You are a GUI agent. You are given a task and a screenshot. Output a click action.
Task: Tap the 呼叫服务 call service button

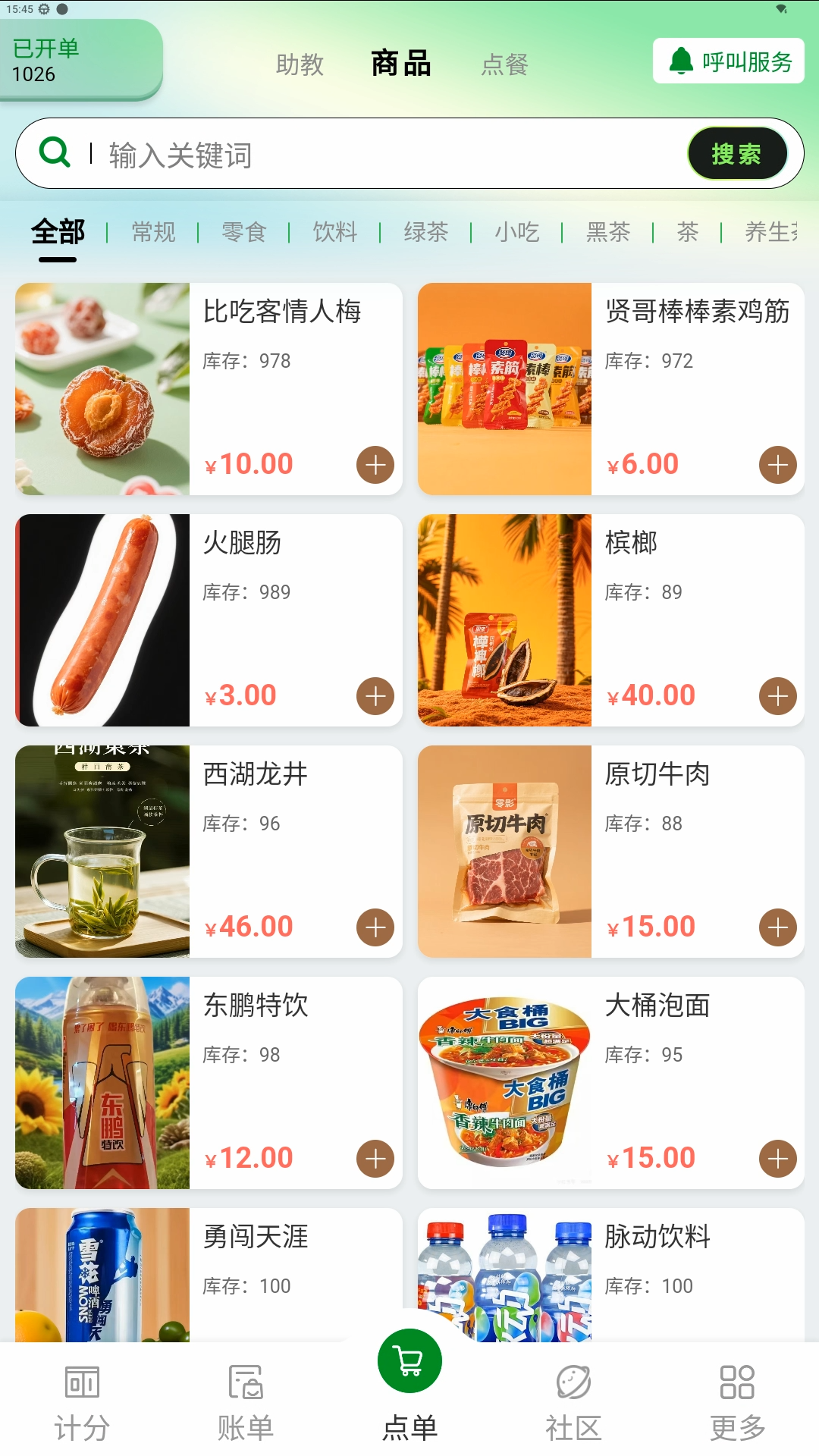coord(728,61)
